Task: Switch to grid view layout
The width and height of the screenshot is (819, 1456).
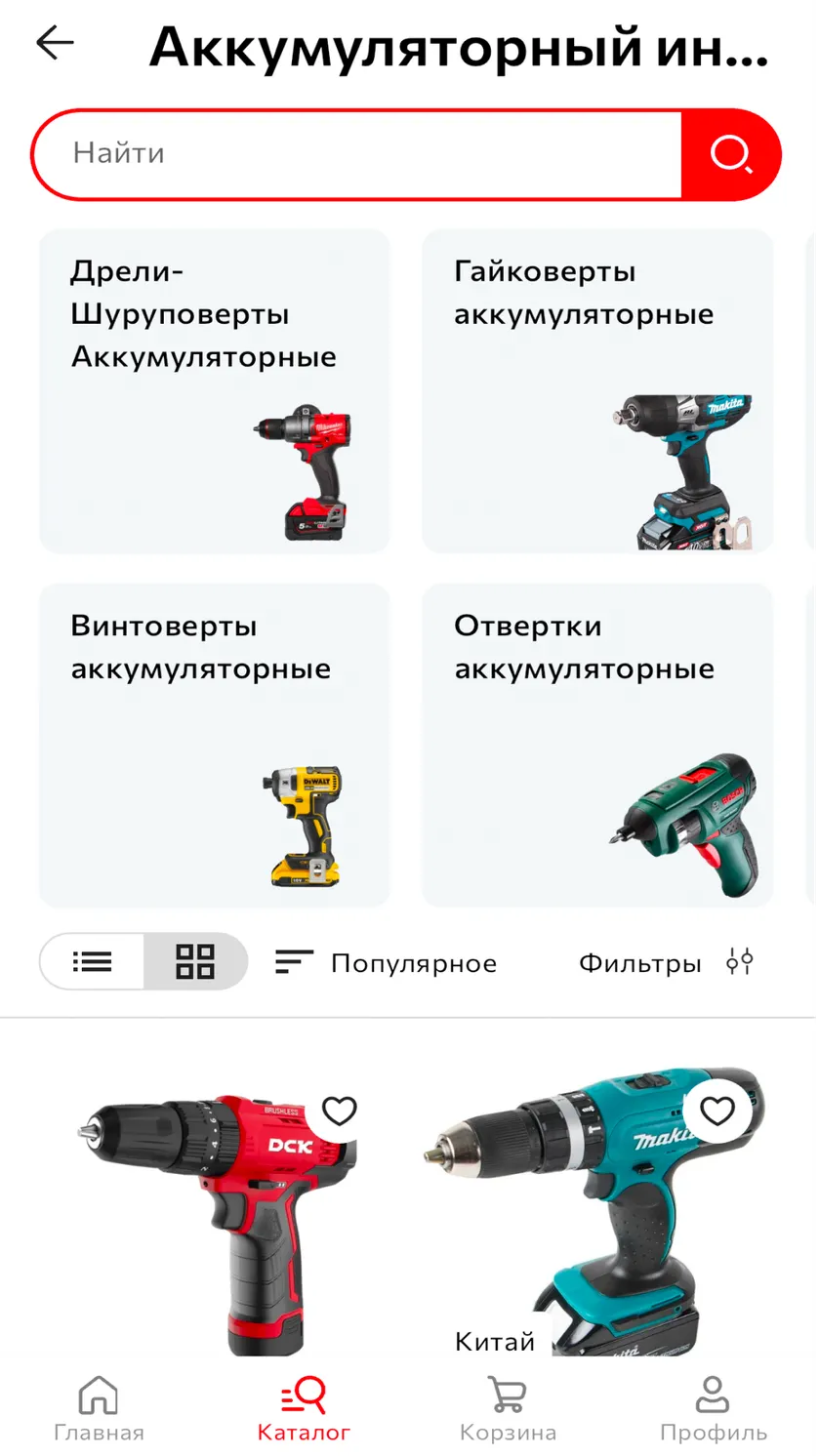Action: (195, 962)
